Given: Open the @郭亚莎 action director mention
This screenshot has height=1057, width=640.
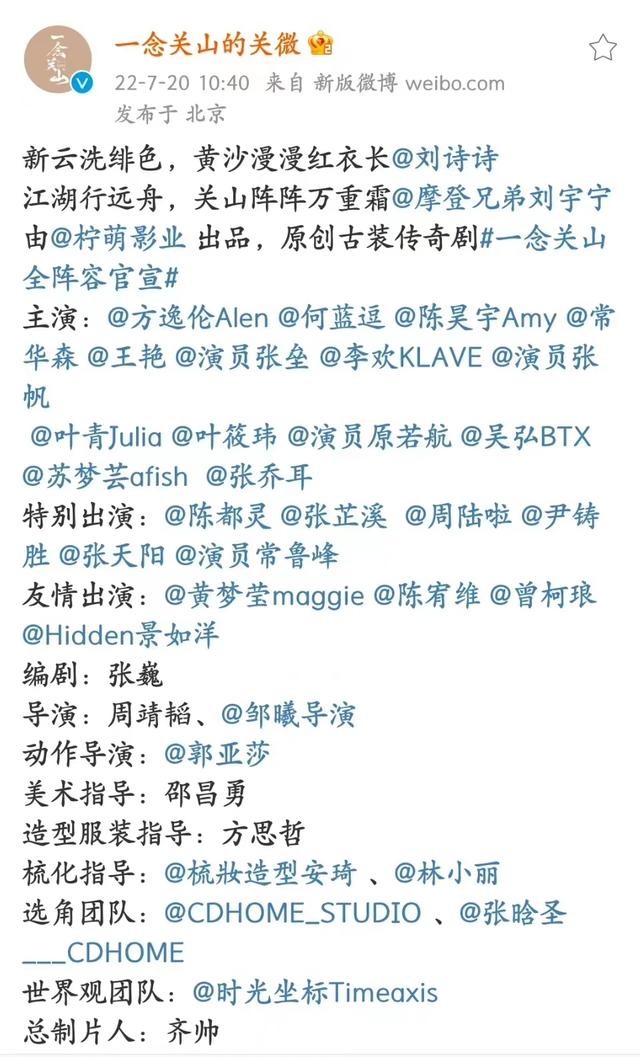Looking at the screenshot, I should pyautogui.click(x=217, y=754).
